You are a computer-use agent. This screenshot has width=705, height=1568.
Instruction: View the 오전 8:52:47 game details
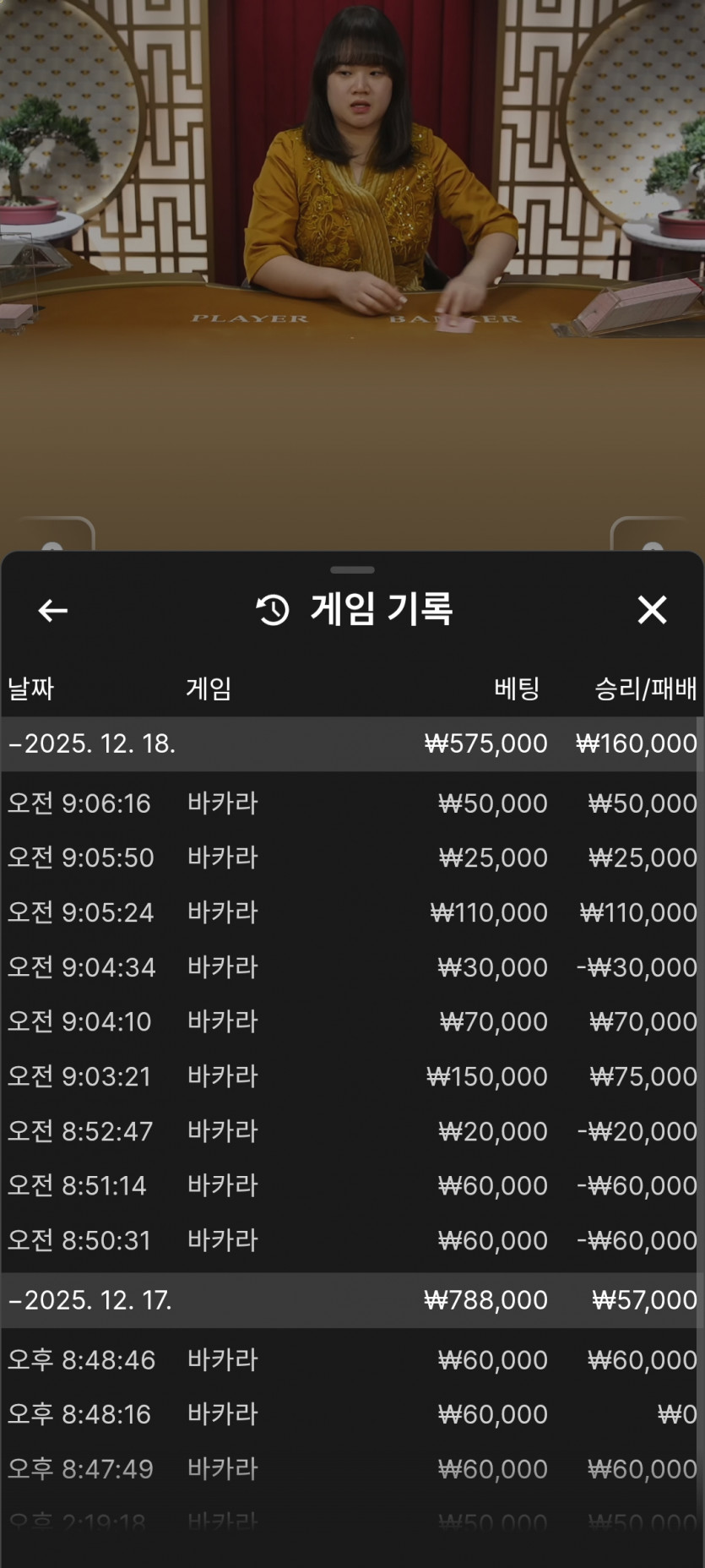tap(352, 1131)
